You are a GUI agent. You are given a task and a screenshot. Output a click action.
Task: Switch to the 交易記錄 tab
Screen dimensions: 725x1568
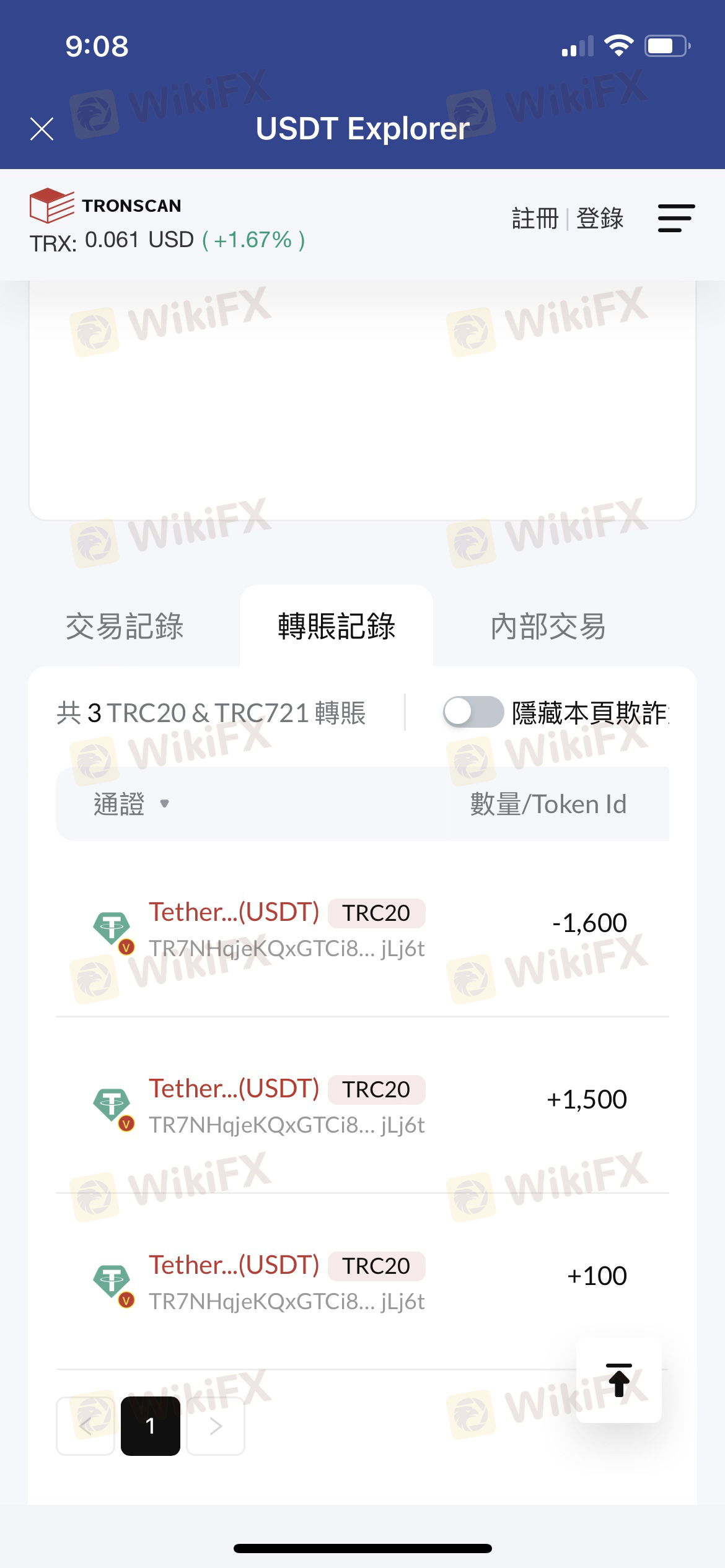[x=125, y=626]
